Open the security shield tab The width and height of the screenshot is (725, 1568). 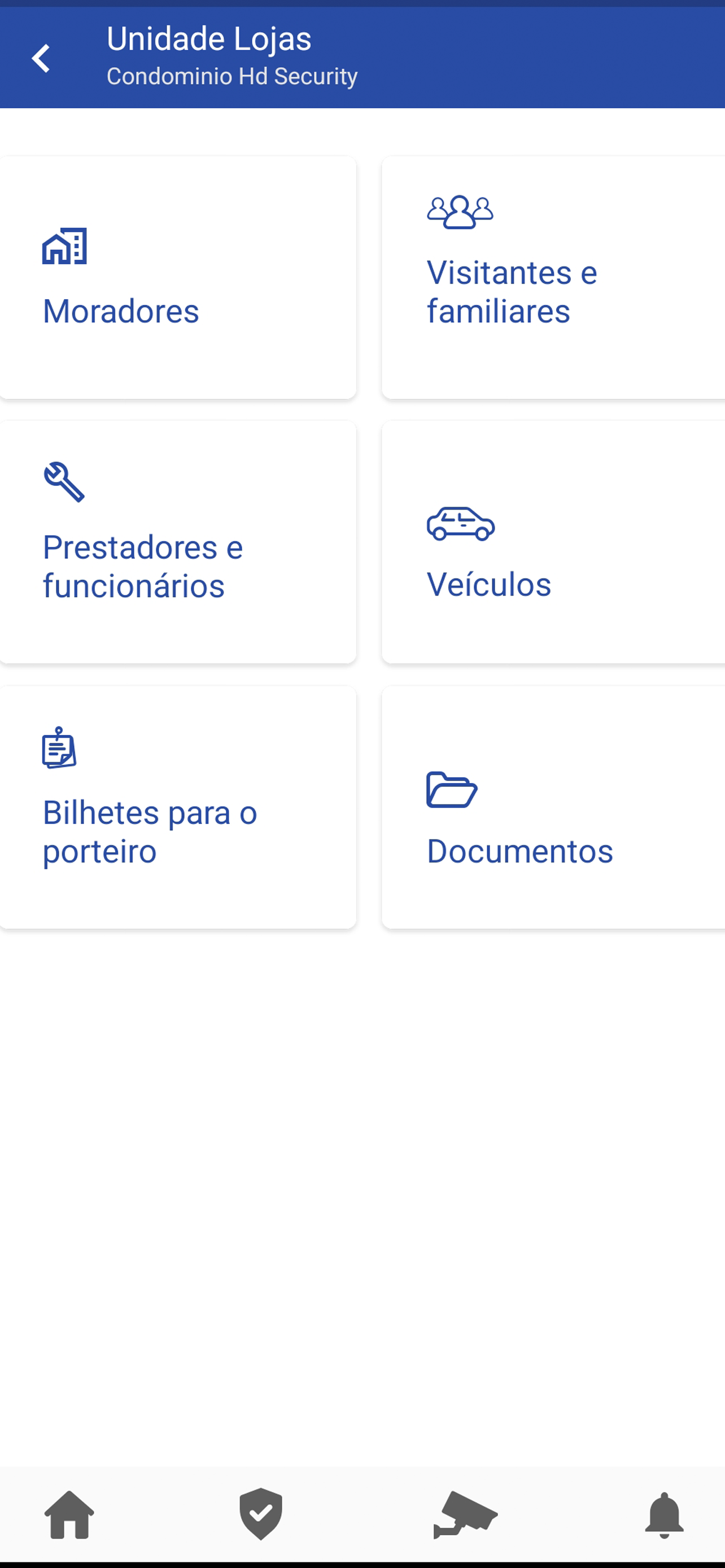(260, 1514)
